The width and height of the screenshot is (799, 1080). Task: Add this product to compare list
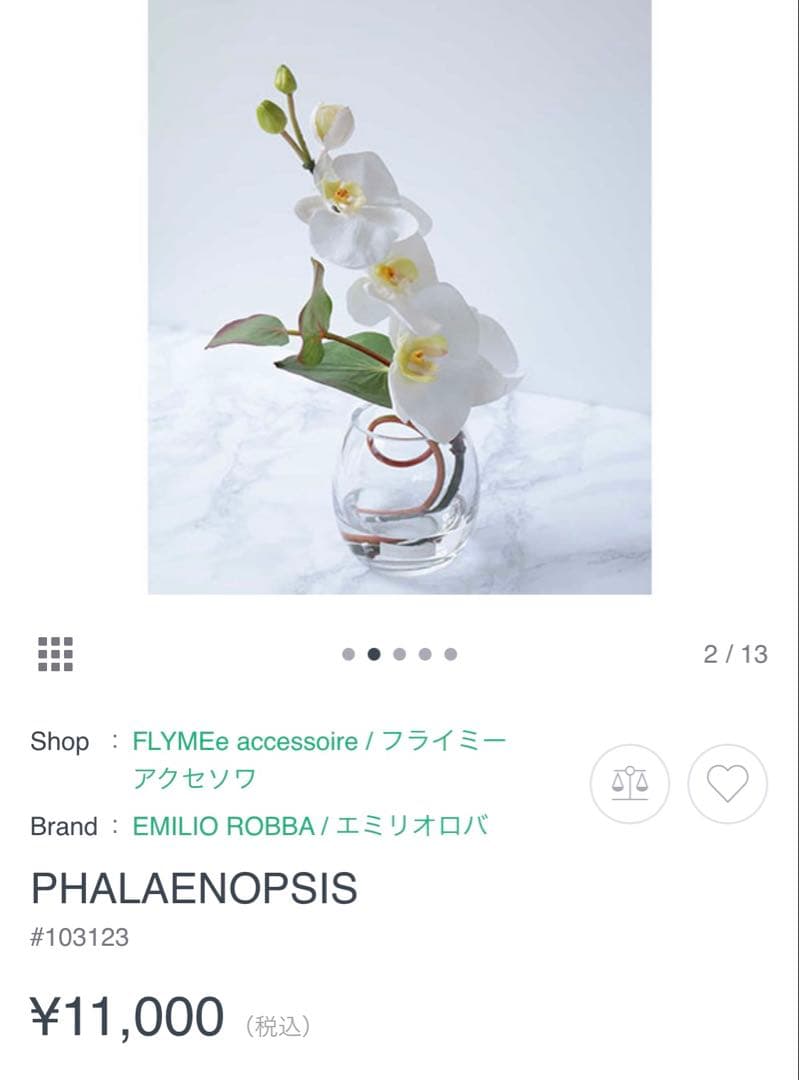tap(629, 784)
